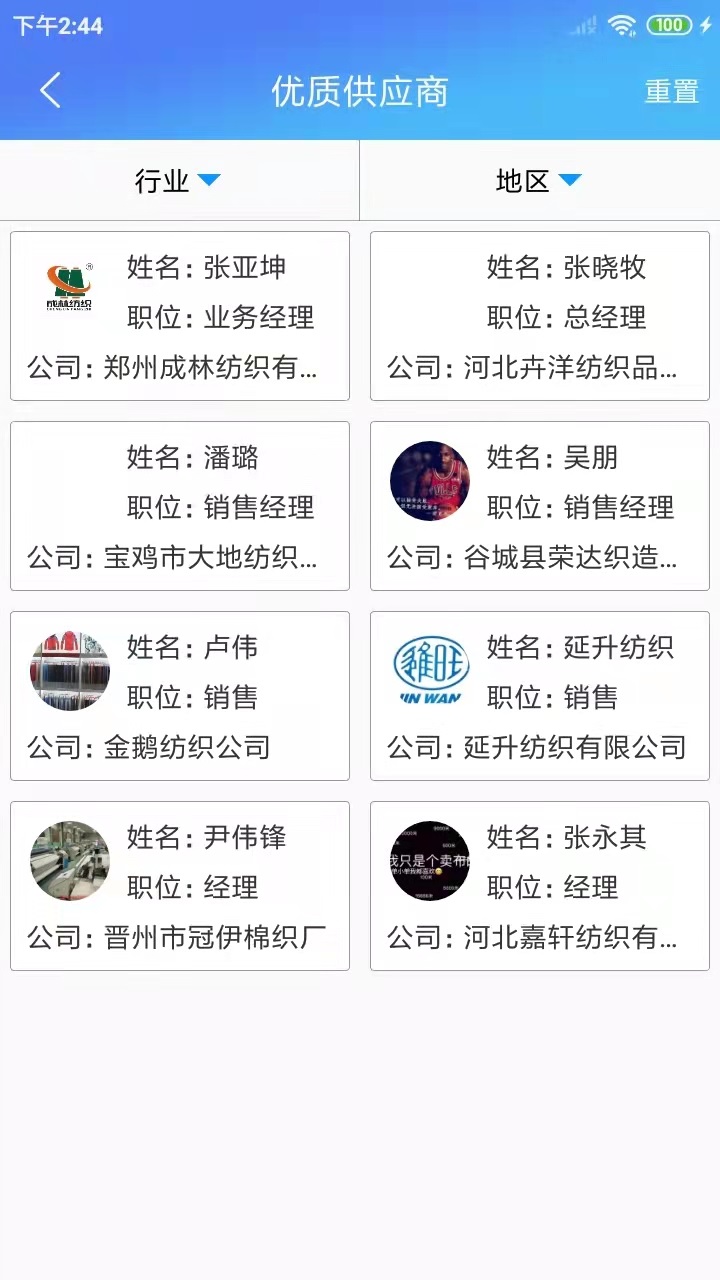Select the 卢伟 supplier card
This screenshot has height=1280, width=720.
180,696
